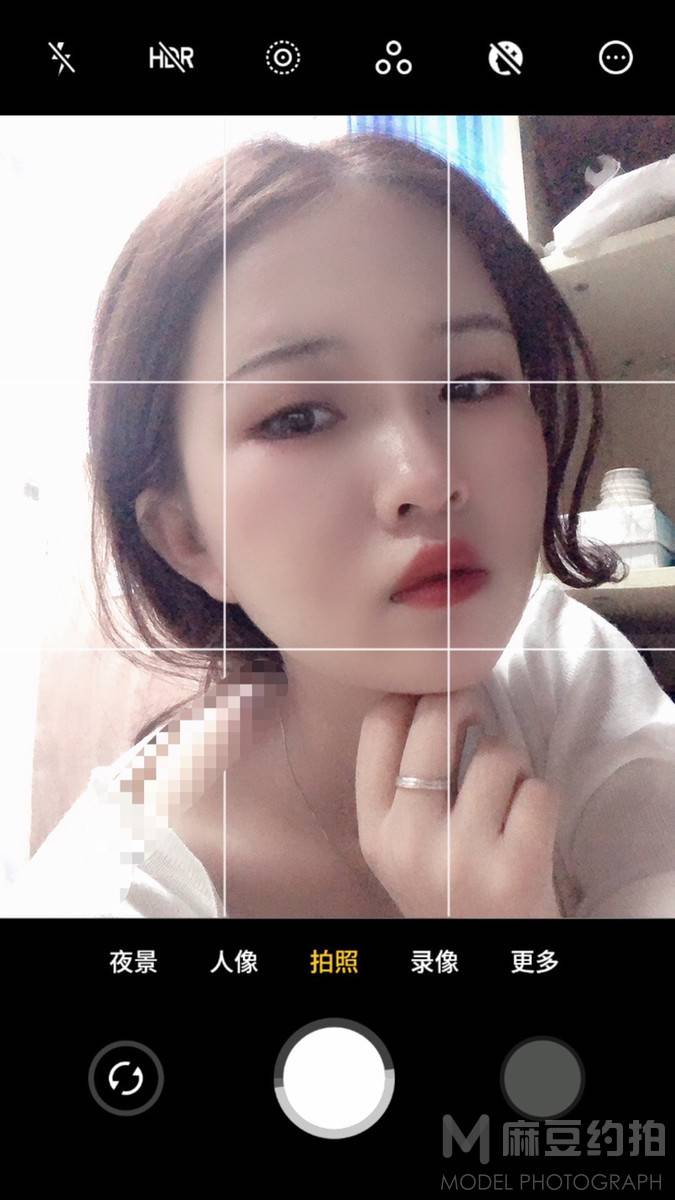
Task: Open the color filters icon
Action: [394, 58]
